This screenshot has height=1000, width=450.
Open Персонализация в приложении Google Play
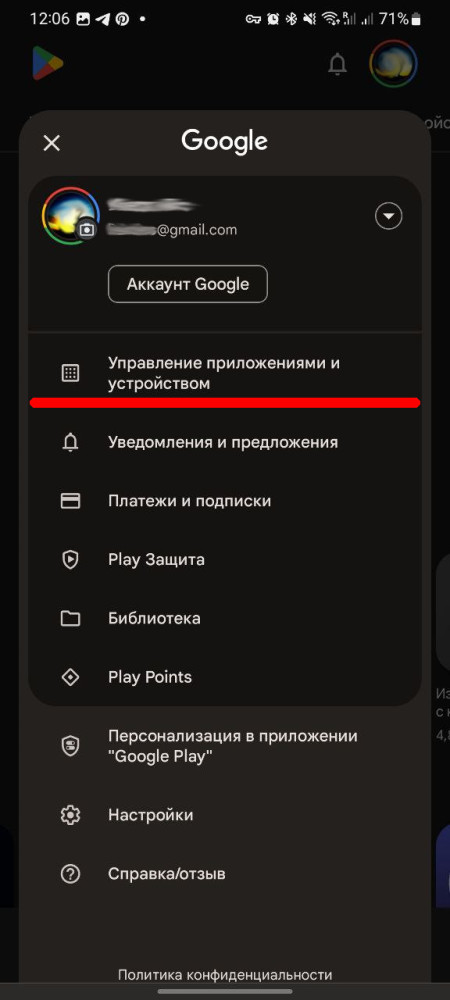click(x=225, y=746)
